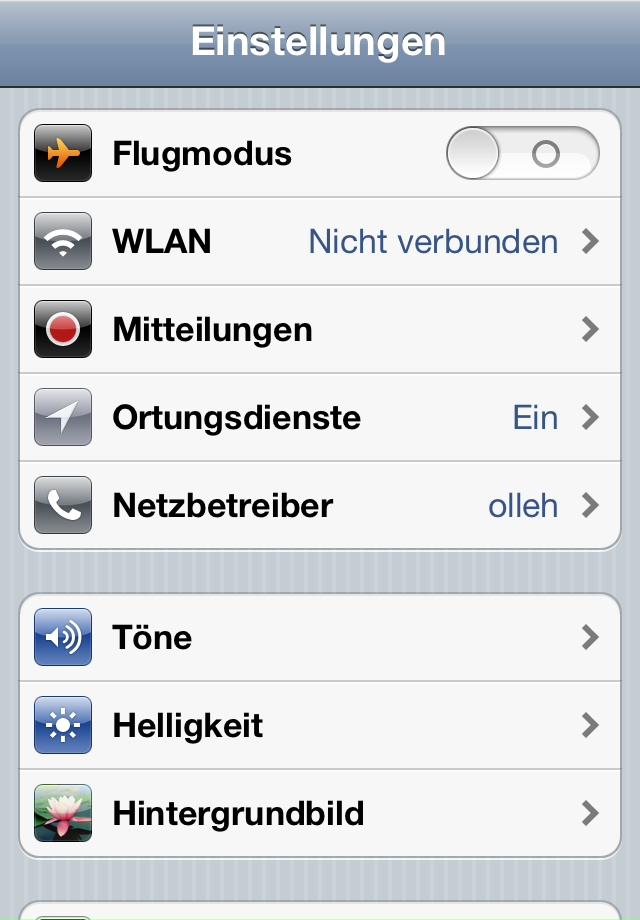Go to Ortungsdienste
This screenshot has width=640, height=920.
pyautogui.click(x=320, y=418)
